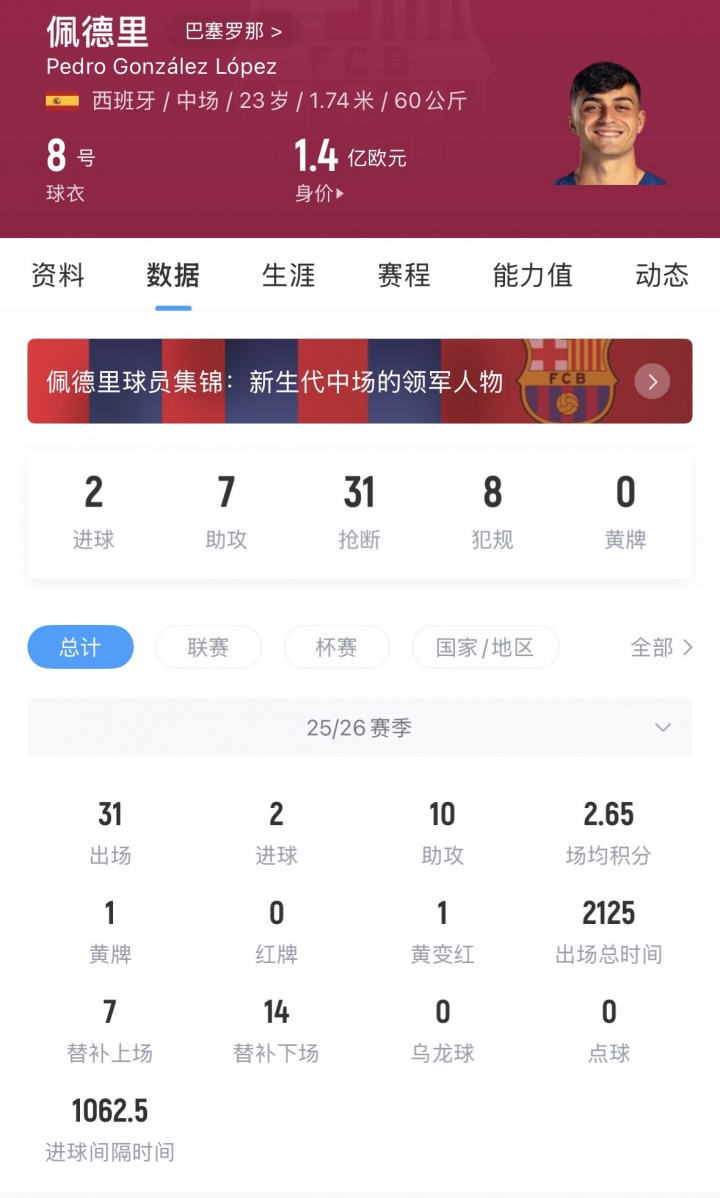Select the 数据 tab

click(173, 275)
